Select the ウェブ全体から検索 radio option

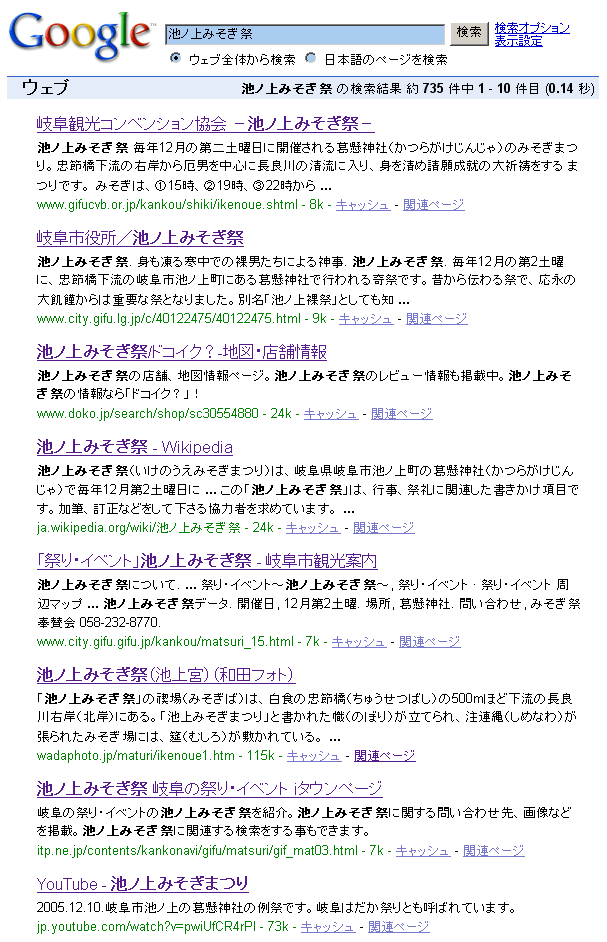[176, 59]
